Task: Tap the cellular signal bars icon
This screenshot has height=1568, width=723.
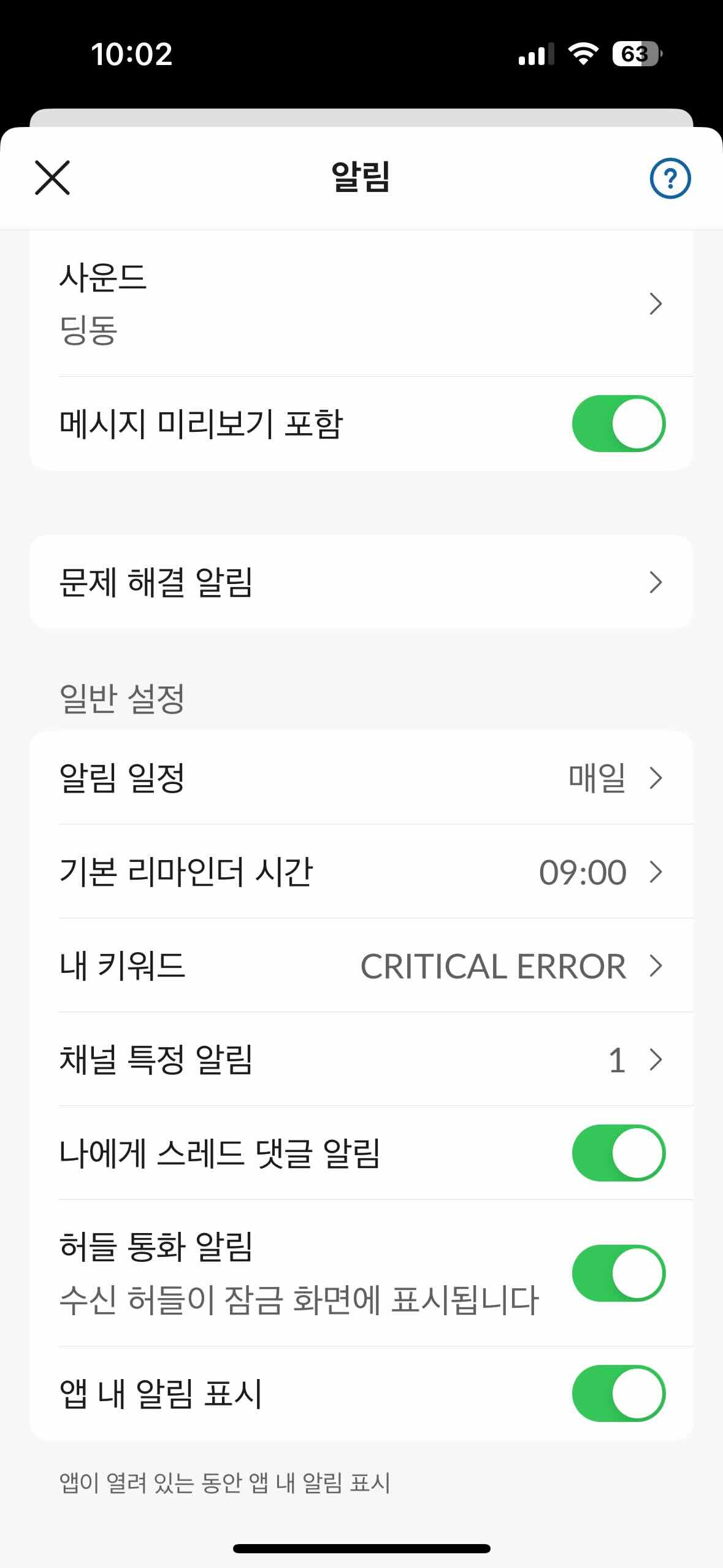Action: coord(535,55)
